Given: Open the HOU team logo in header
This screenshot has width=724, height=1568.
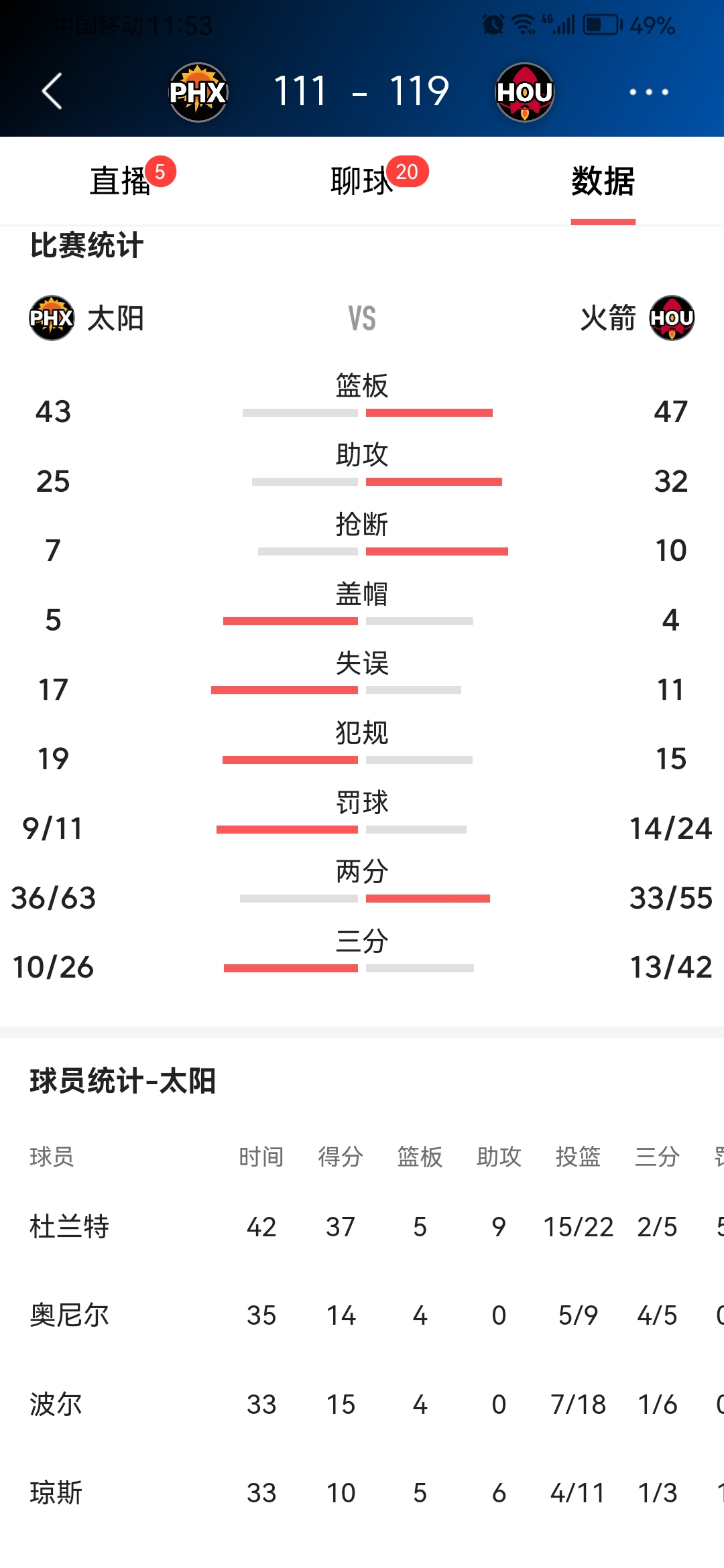Looking at the screenshot, I should click(x=524, y=92).
